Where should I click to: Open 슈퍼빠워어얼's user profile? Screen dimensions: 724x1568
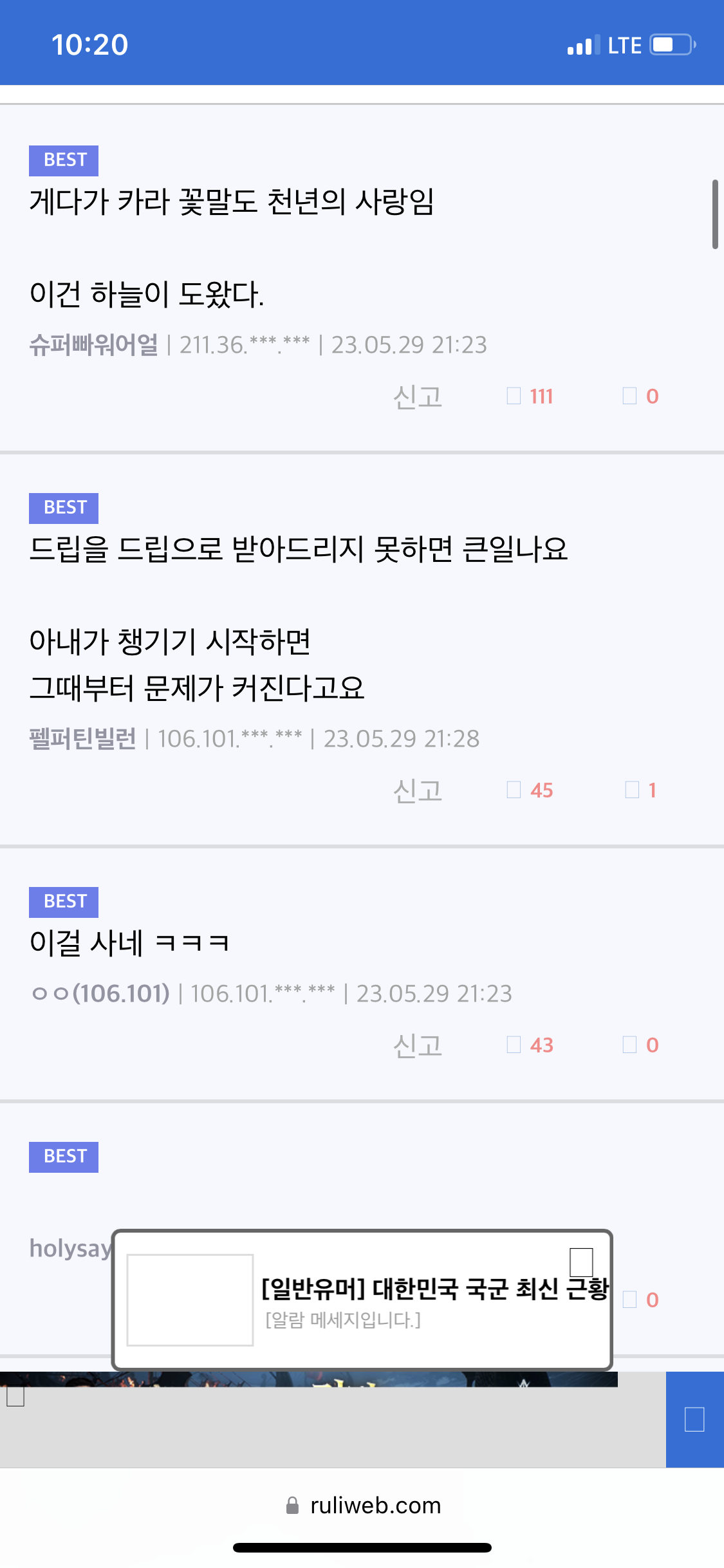(94, 345)
